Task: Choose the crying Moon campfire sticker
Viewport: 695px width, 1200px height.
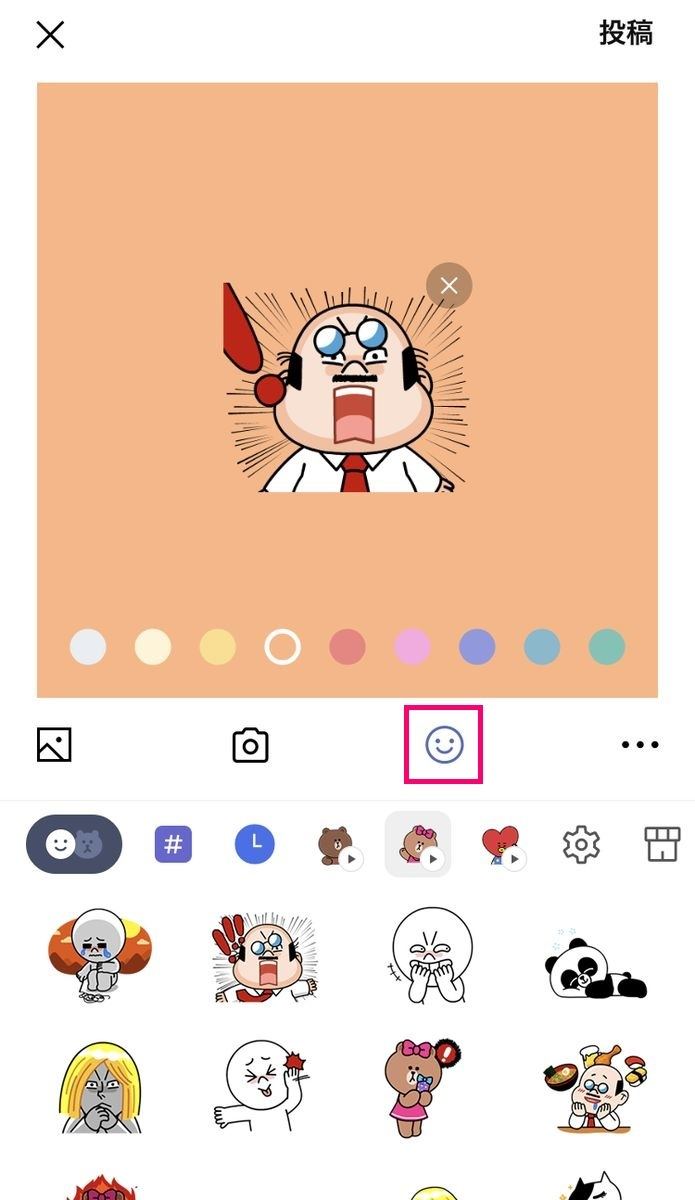Action: tap(87, 955)
